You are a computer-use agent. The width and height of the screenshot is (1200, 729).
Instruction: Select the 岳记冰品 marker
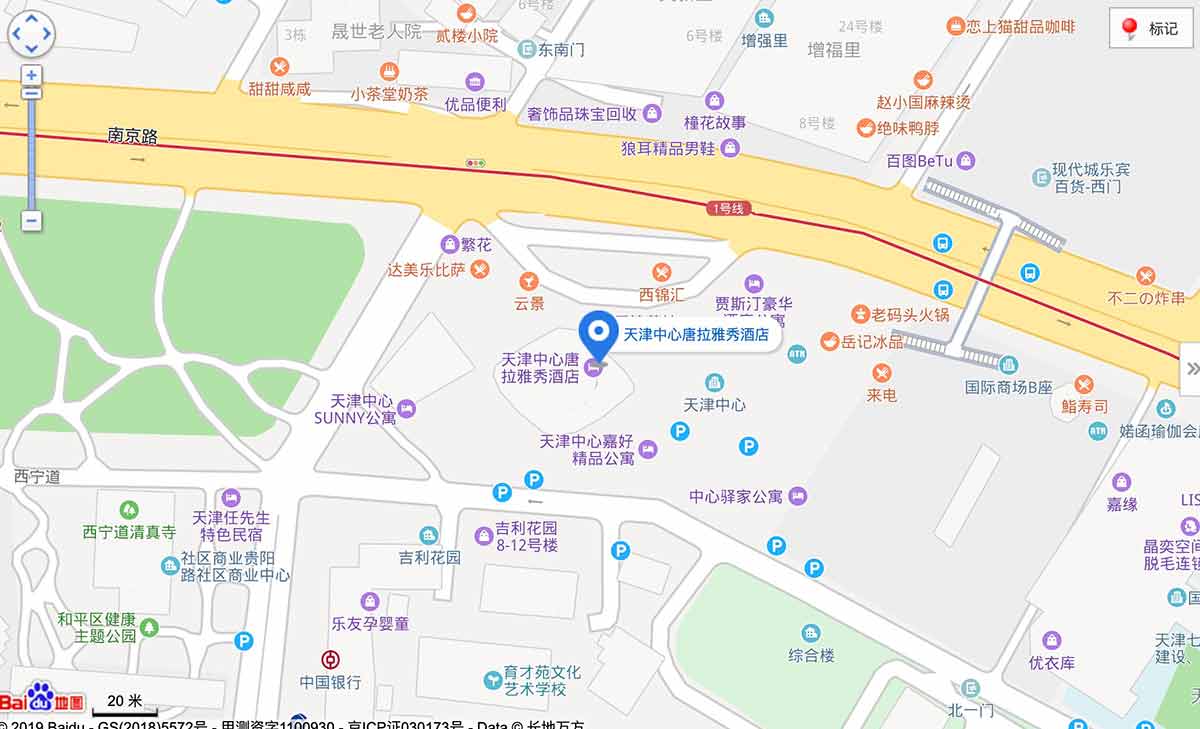coord(829,341)
